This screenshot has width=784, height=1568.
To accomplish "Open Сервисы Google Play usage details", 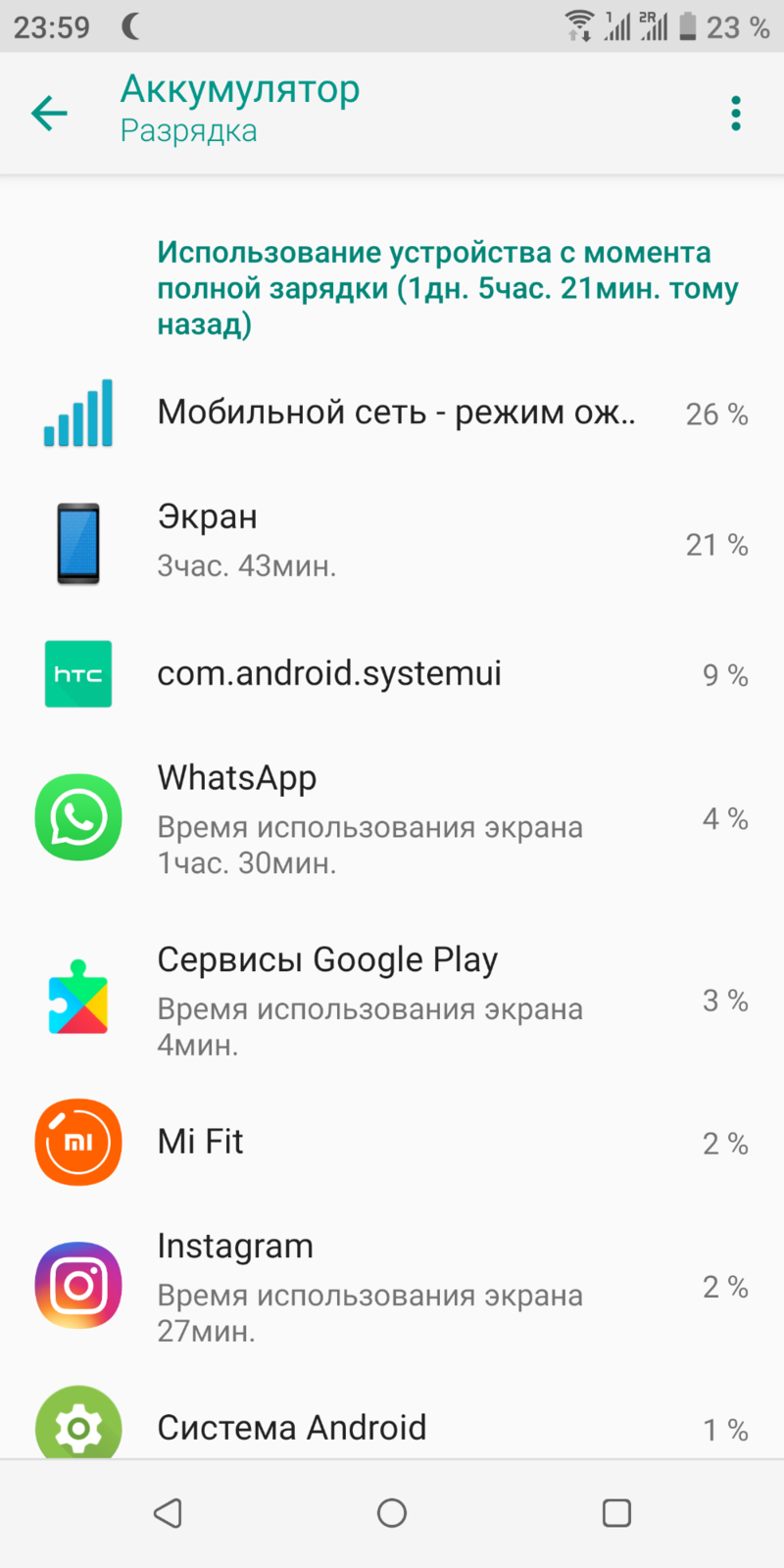I will [x=392, y=1001].
